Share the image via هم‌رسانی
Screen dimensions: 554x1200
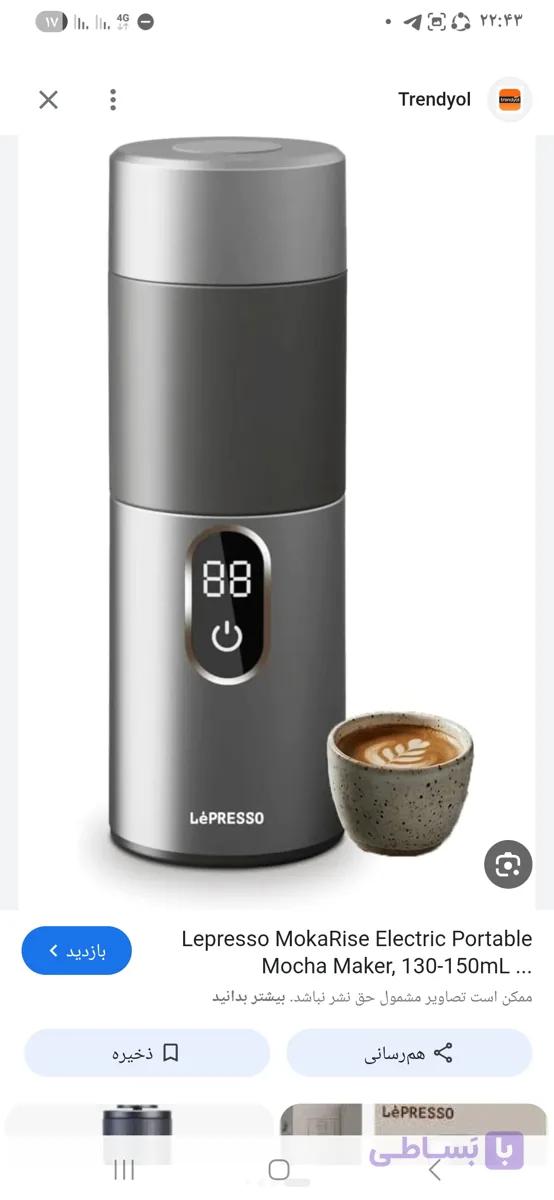[x=409, y=1053]
